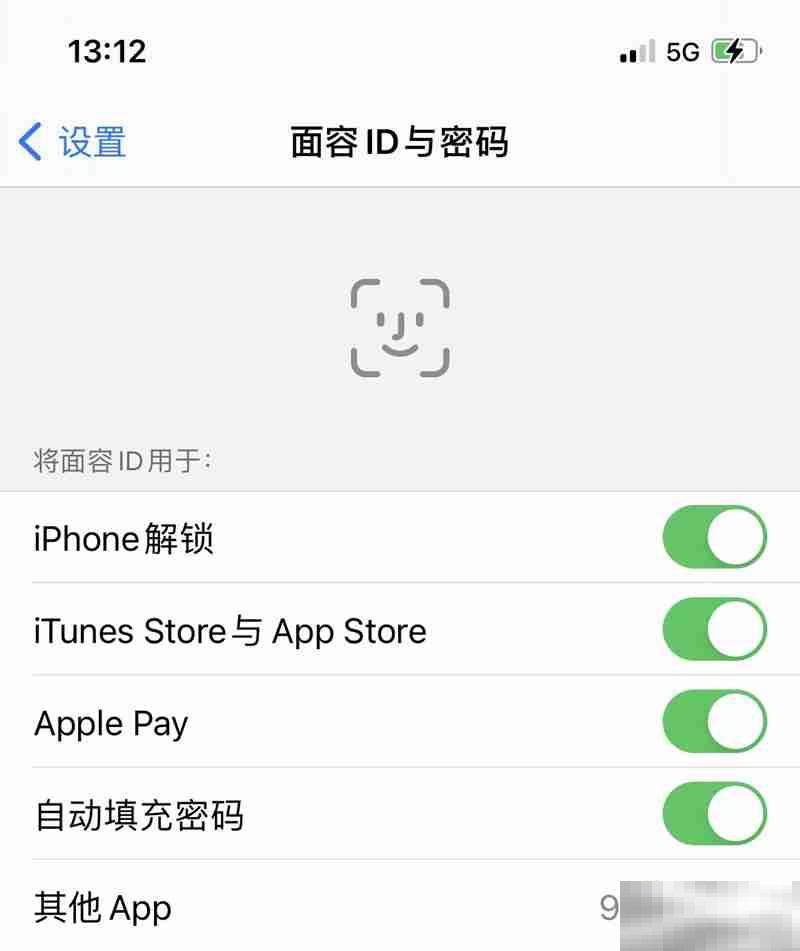800x951 pixels.
Task: Tap the Apple Pay row label
Action: [x=110, y=722]
